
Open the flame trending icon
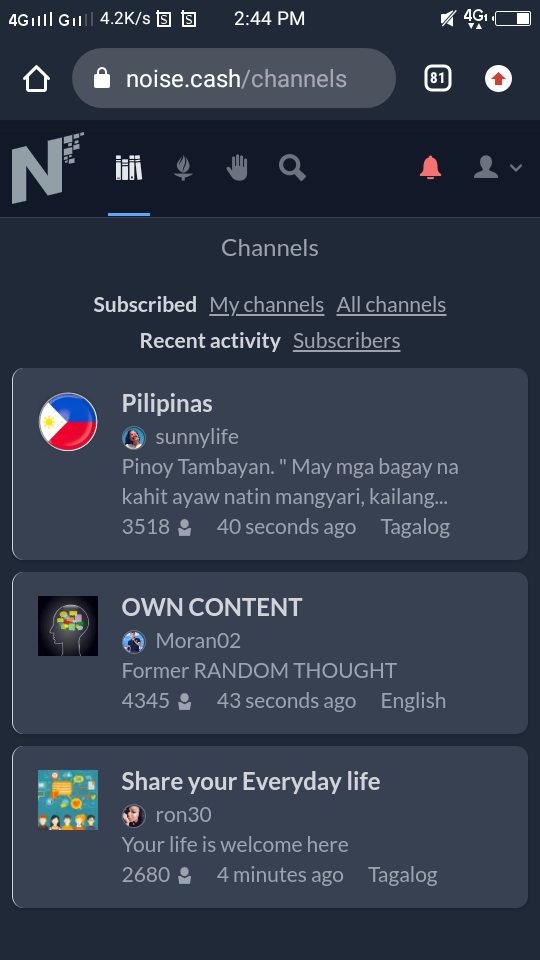tap(183, 168)
